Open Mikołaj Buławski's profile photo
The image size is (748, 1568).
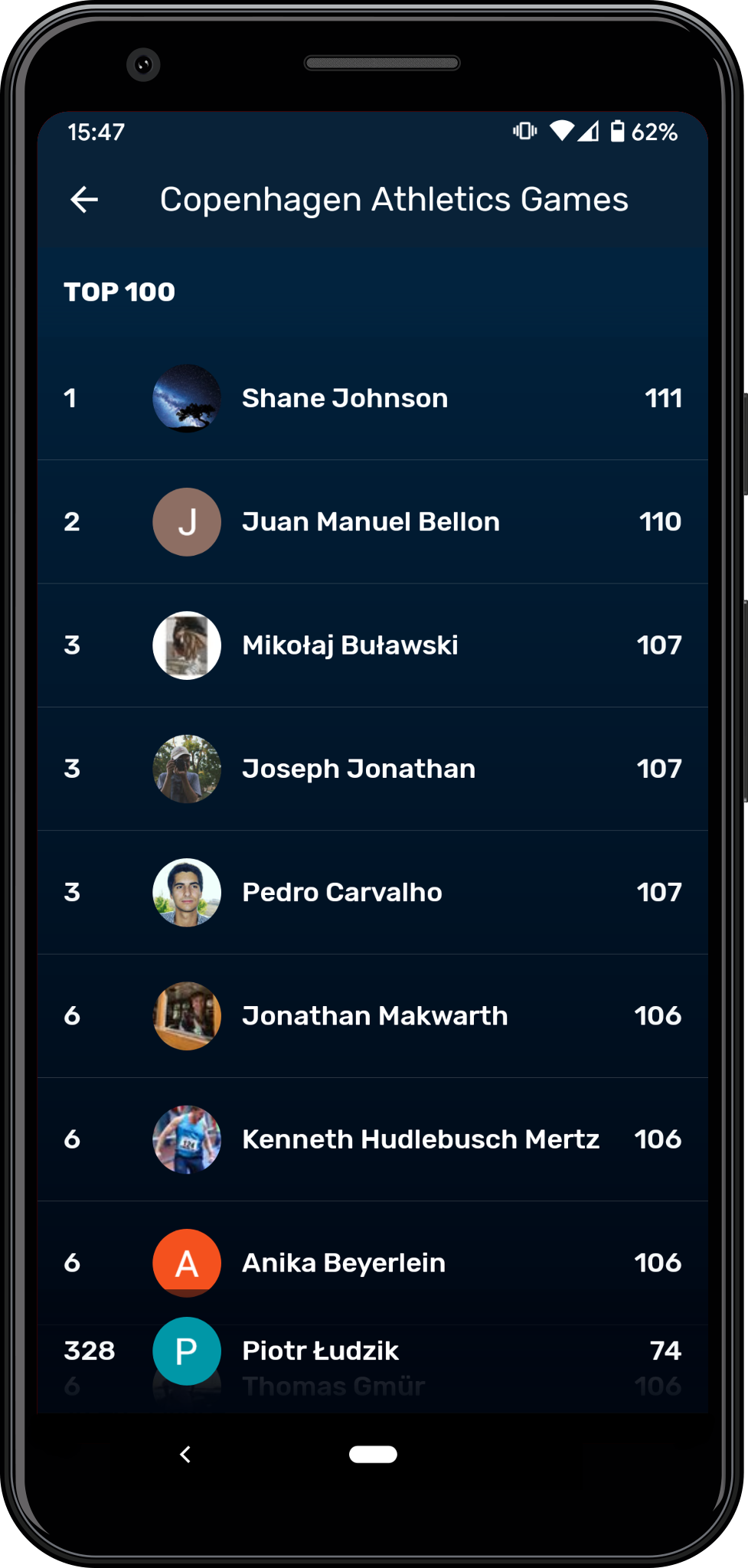click(187, 645)
